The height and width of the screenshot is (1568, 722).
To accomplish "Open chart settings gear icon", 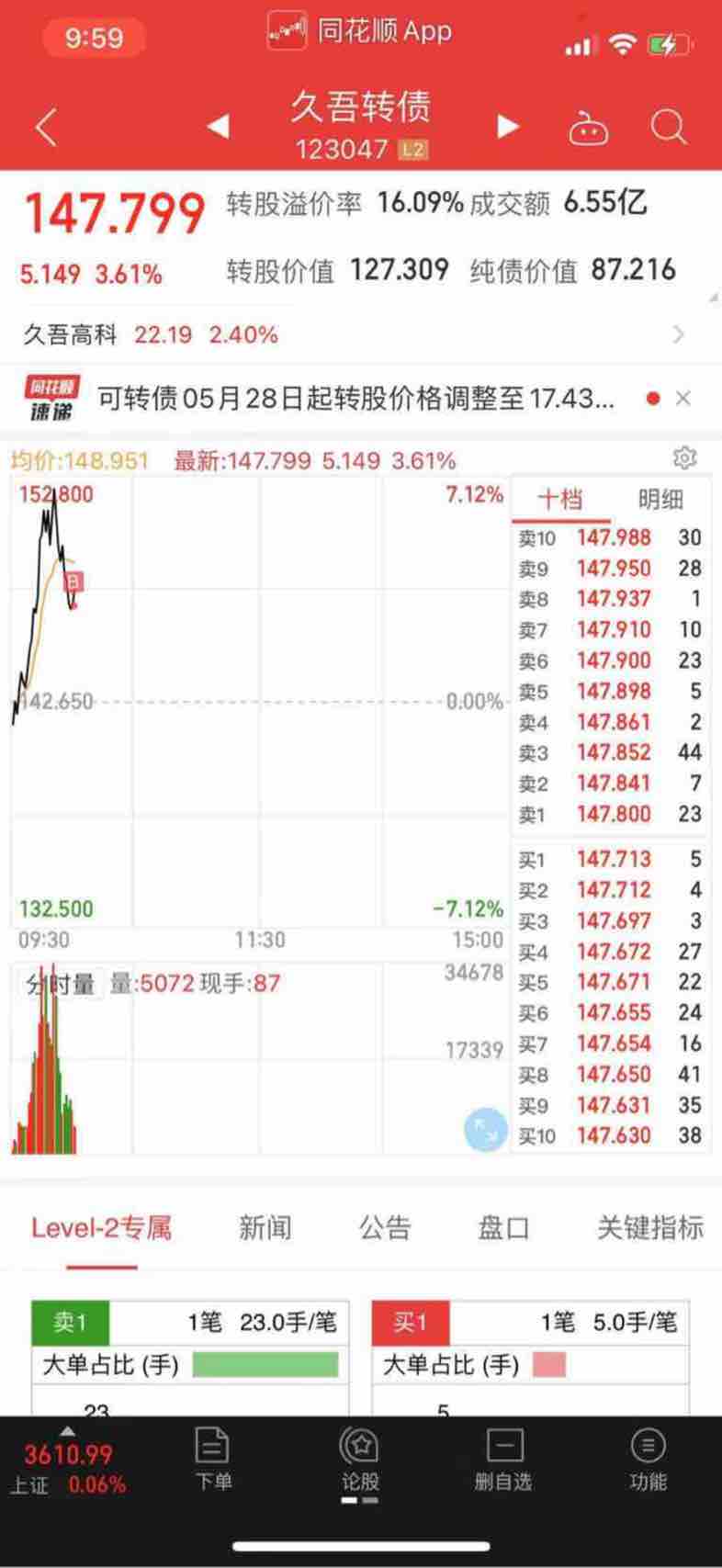I will [684, 457].
